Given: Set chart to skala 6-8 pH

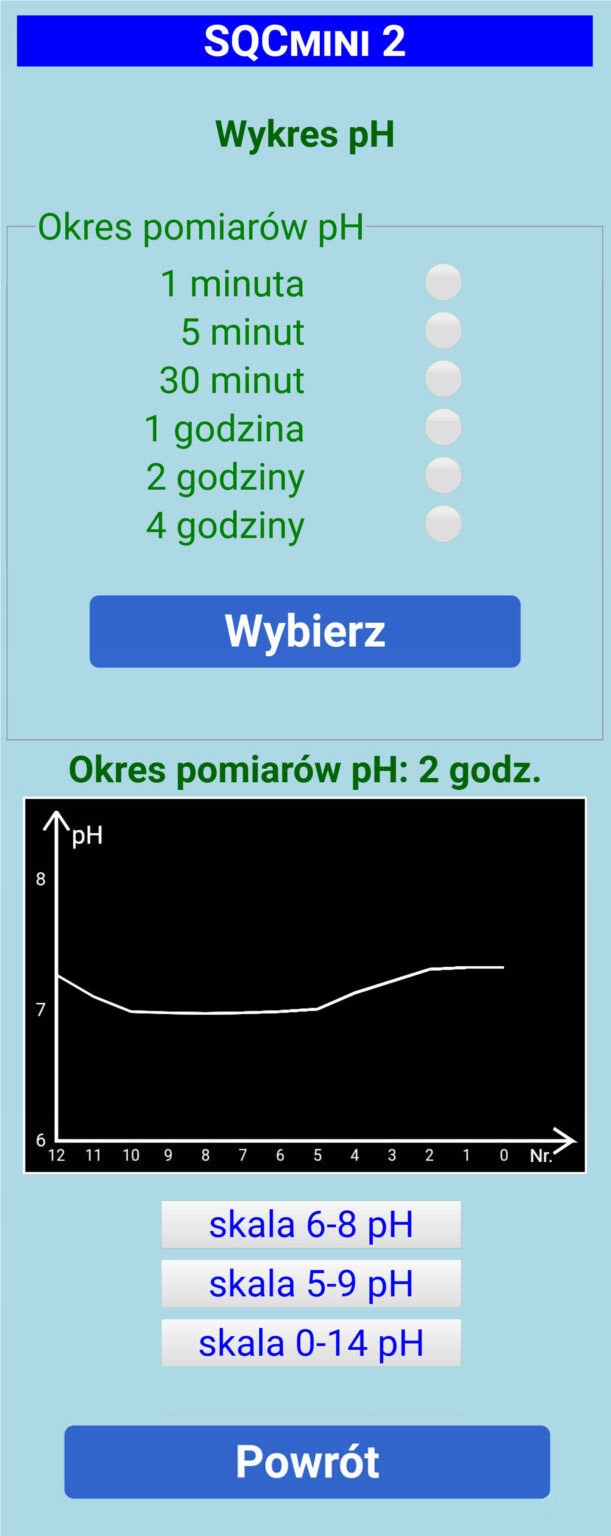Looking at the screenshot, I should (311, 1225).
